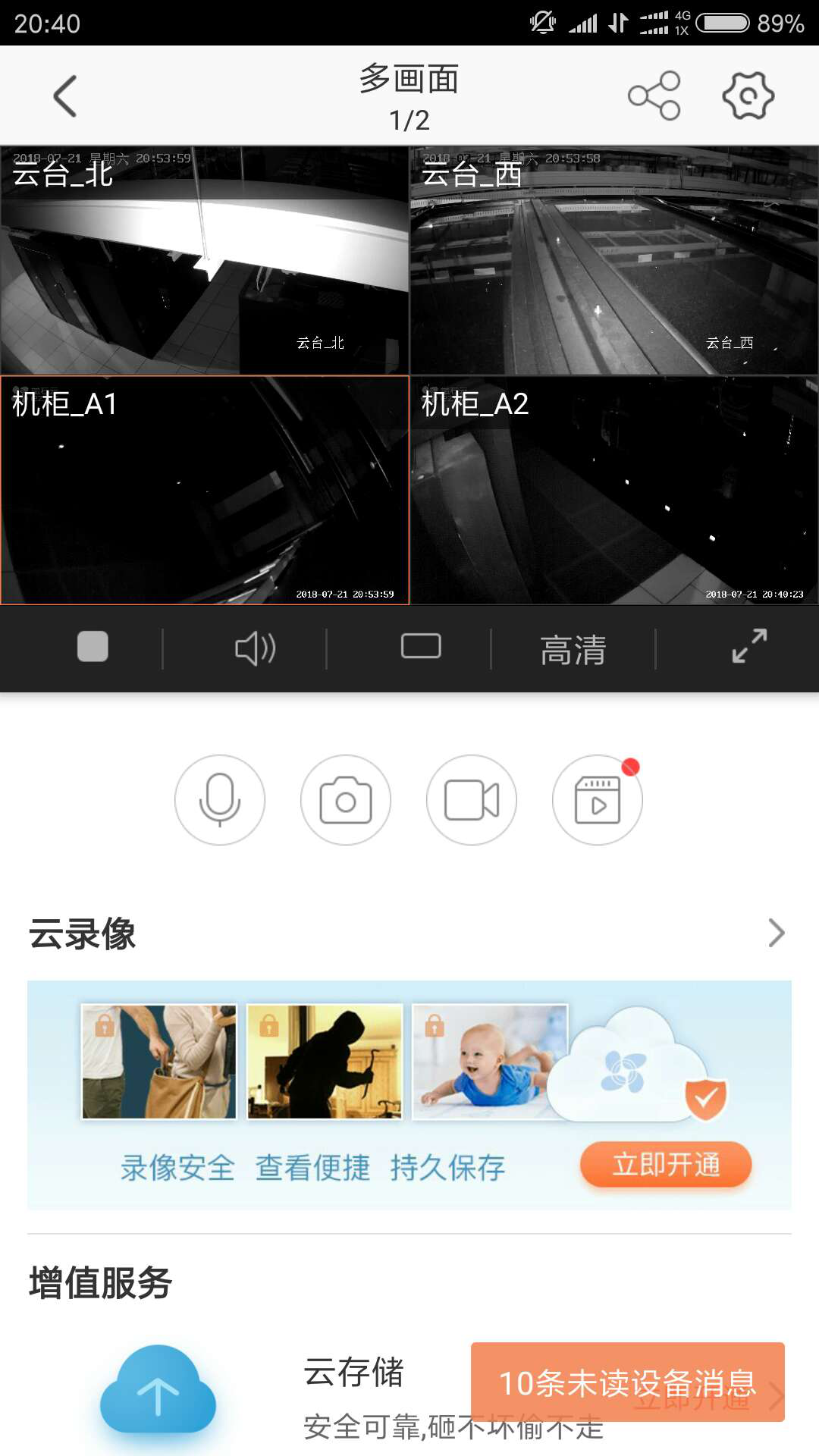
Task: Share the camera view
Action: click(654, 96)
